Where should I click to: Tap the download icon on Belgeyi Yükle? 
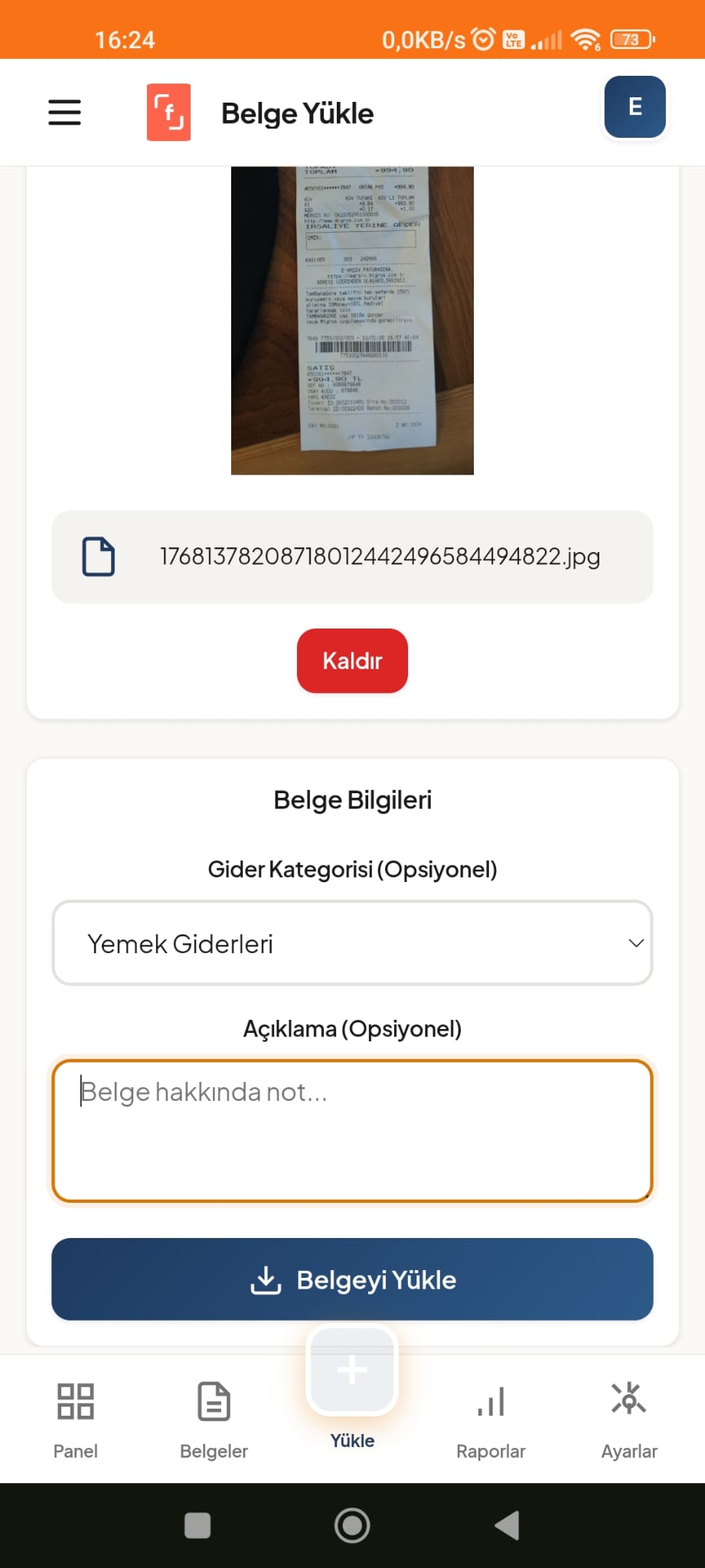(266, 1279)
